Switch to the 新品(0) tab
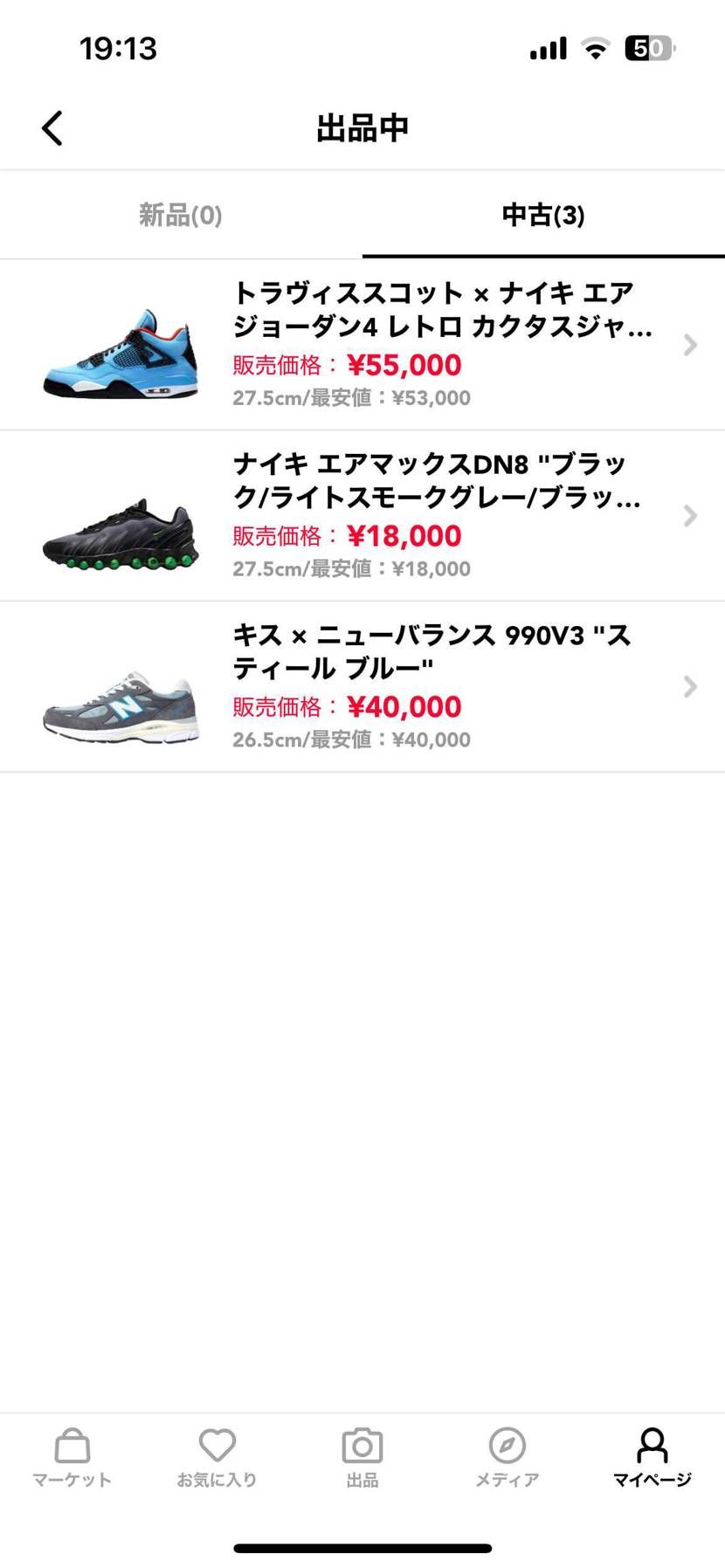Viewport: 725px width, 1568px height. [x=180, y=215]
